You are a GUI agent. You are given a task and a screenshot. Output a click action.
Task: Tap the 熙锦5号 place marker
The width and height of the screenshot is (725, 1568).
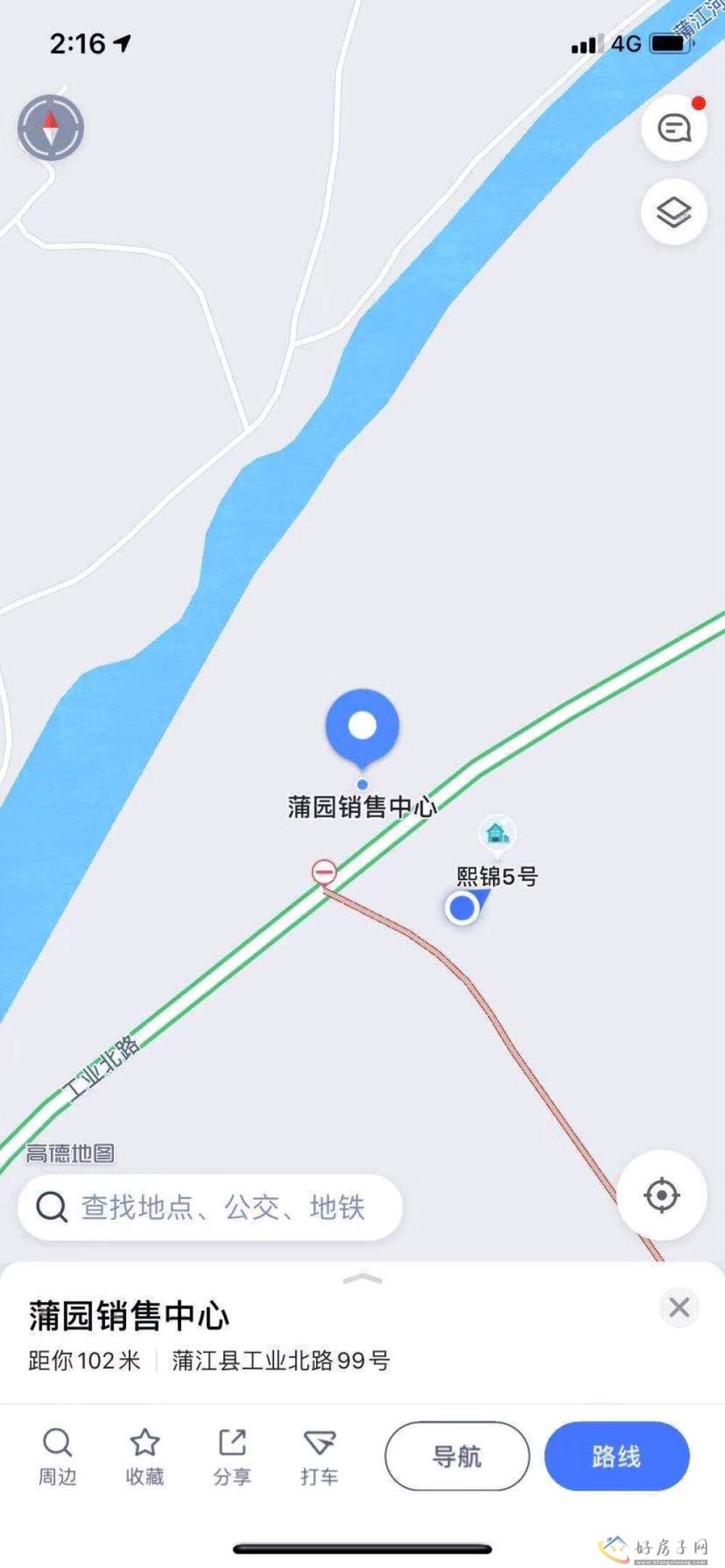[x=497, y=833]
